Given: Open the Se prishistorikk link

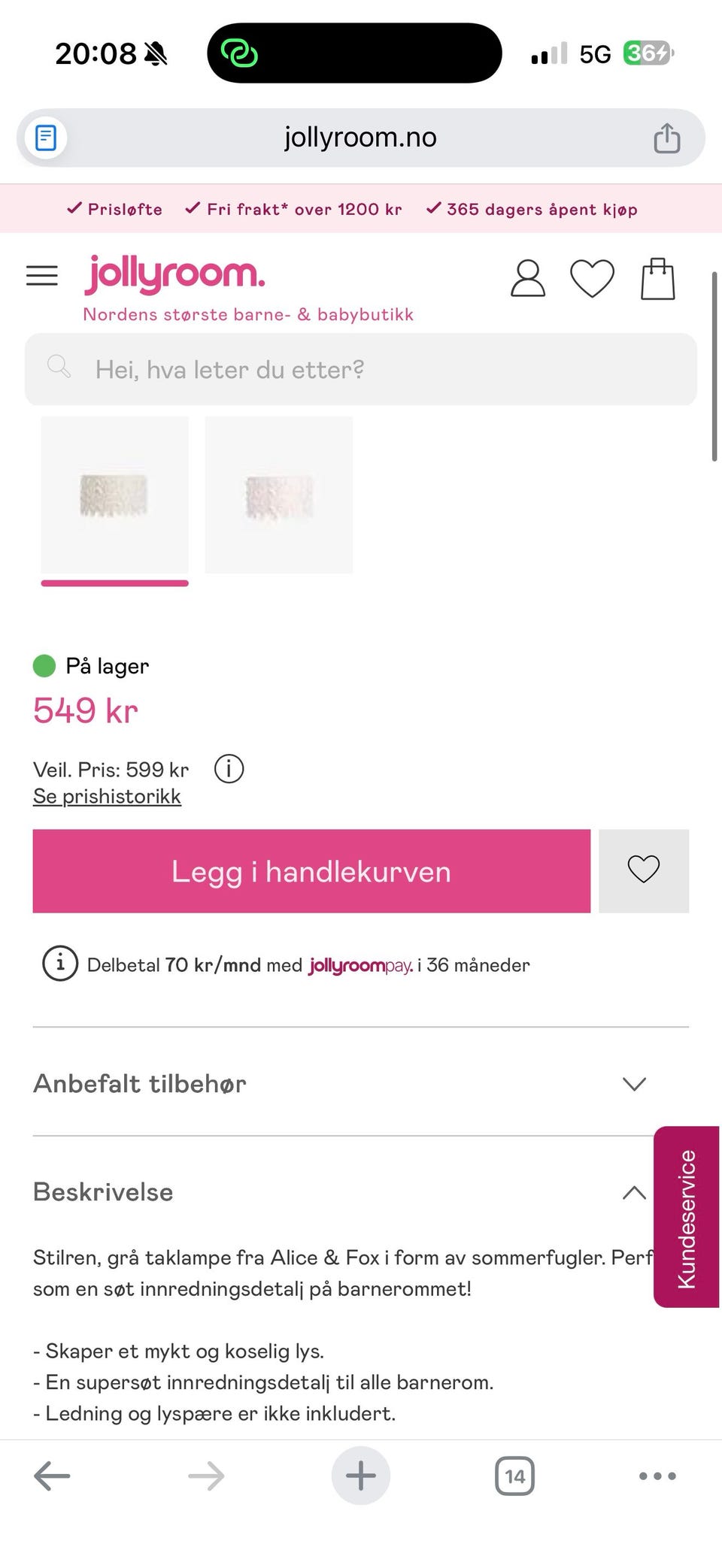Looking at the screenshot, I should [x=106, y=795].
